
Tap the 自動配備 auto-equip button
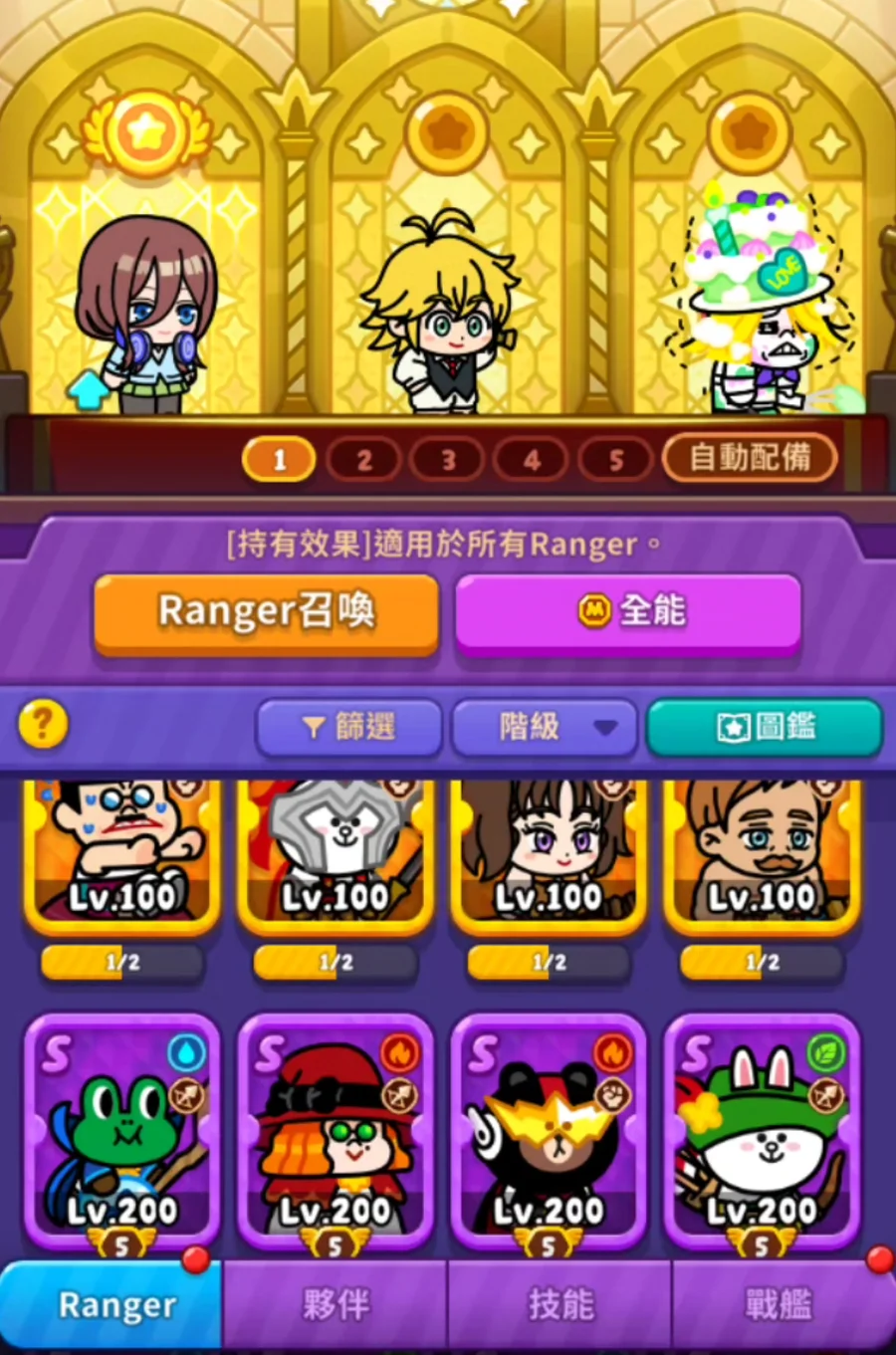pos(750,458)
